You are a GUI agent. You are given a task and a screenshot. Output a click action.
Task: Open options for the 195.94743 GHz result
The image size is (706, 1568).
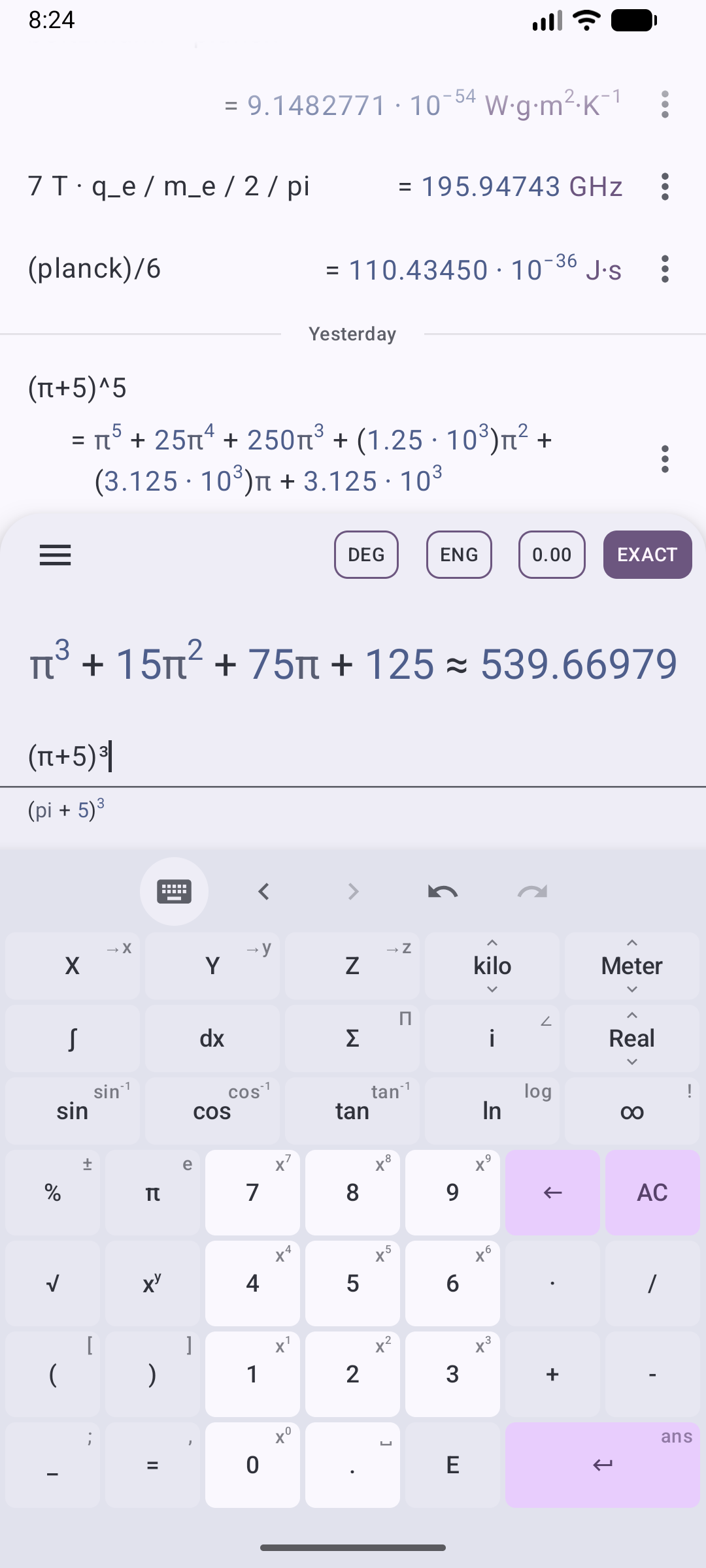(665, 187)
